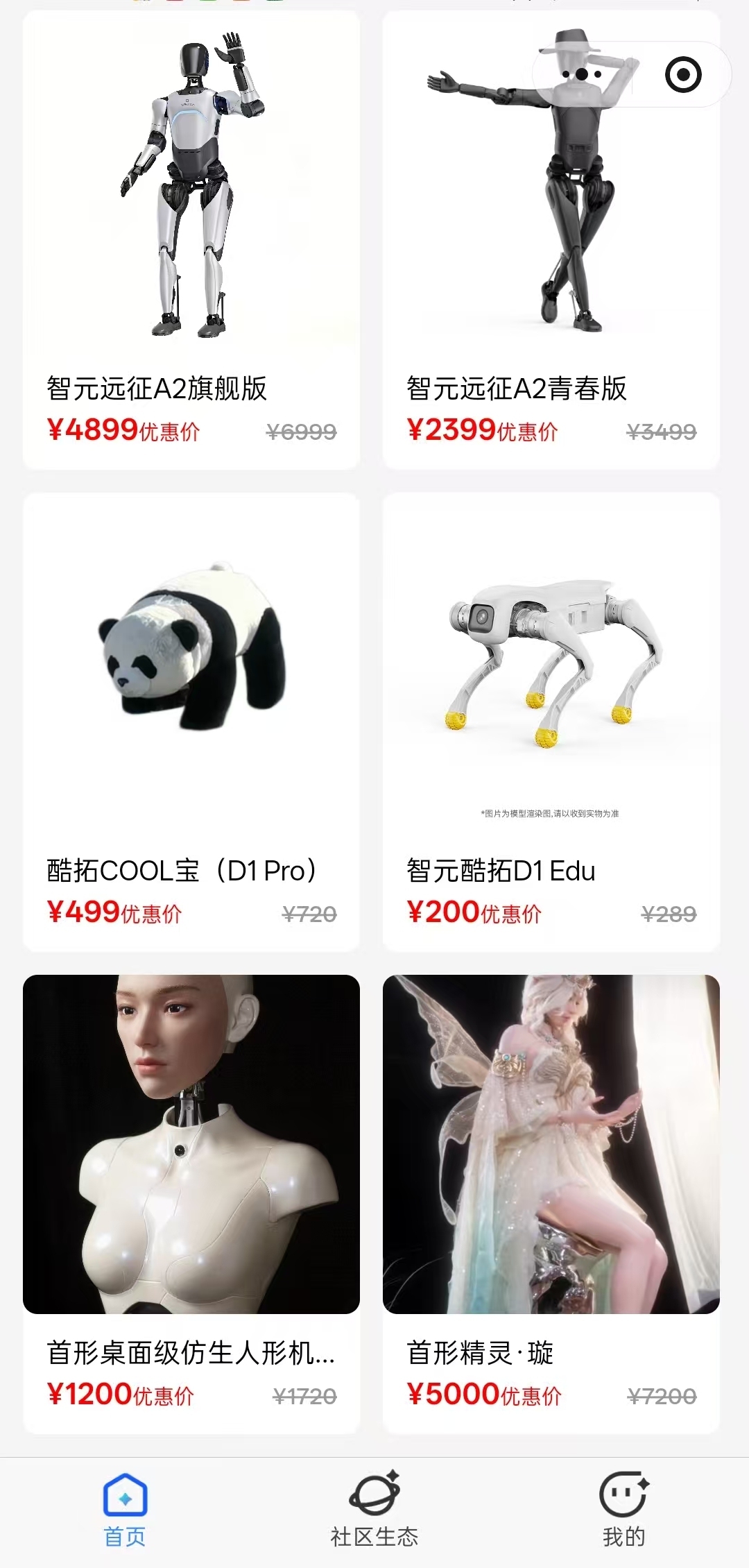Switch to the 我的 tab
This screenshot has width=749, height=1568.
coord(623,1511)
